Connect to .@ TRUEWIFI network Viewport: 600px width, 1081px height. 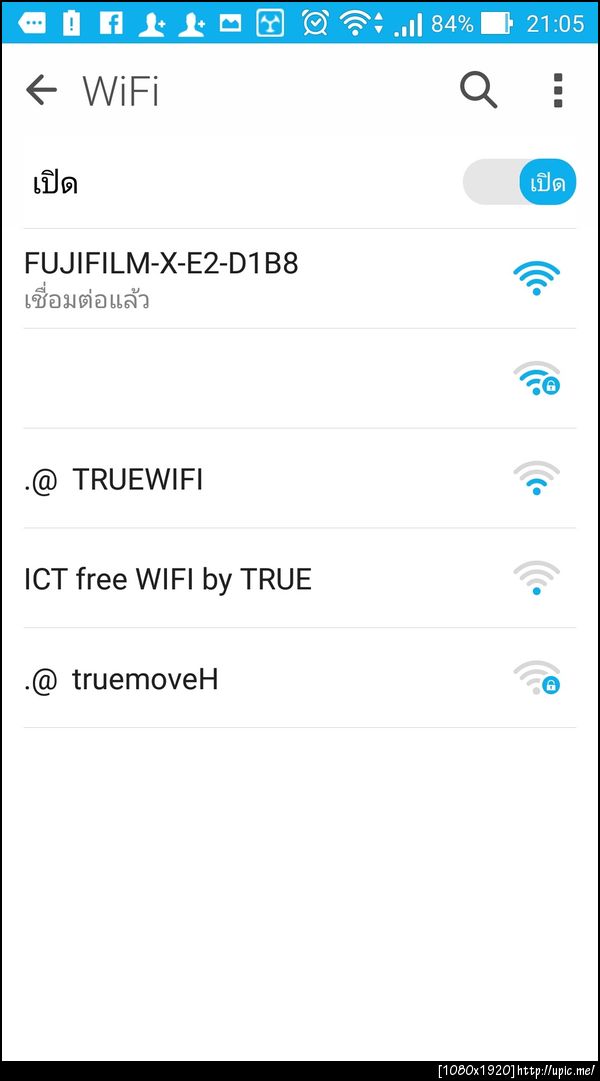point(300,479)
